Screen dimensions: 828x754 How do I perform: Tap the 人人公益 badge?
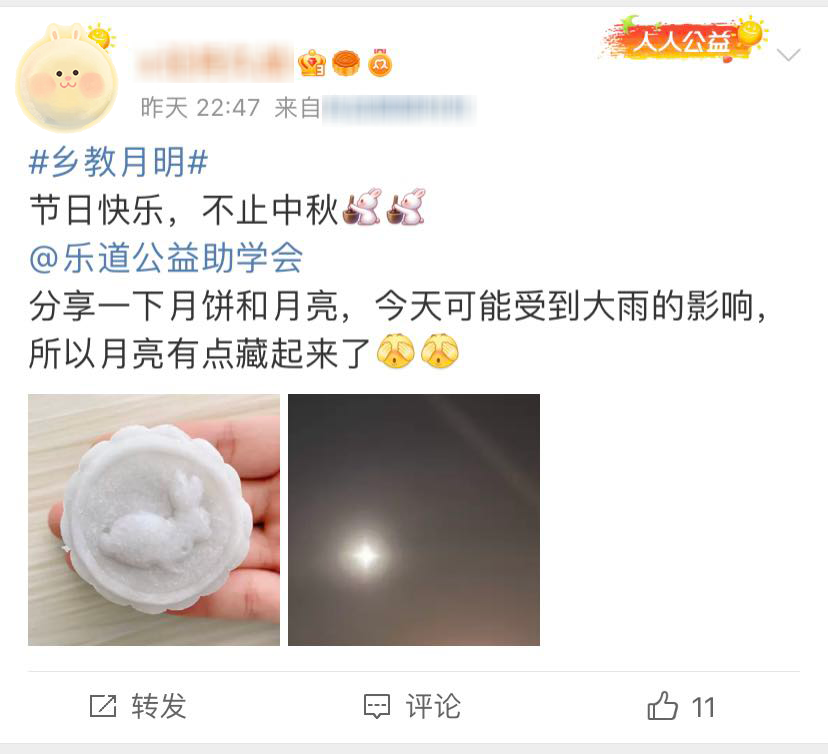tap(683, 40)
